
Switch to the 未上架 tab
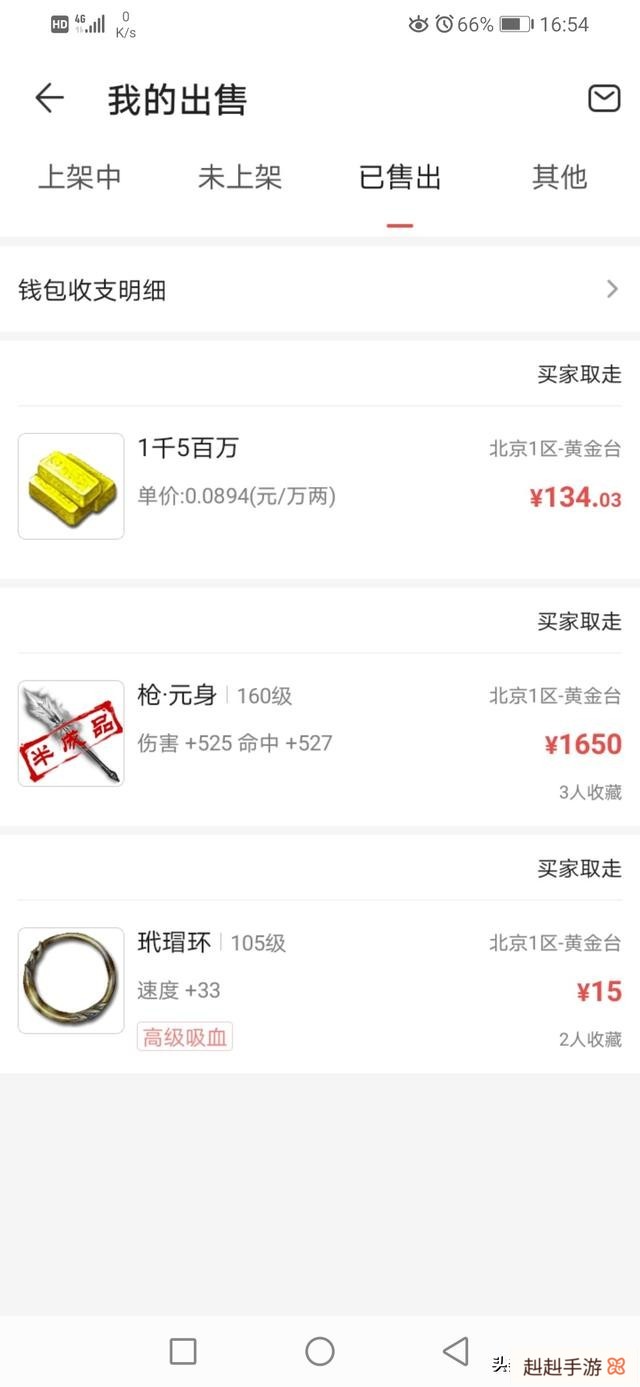[x=240, y=178]
